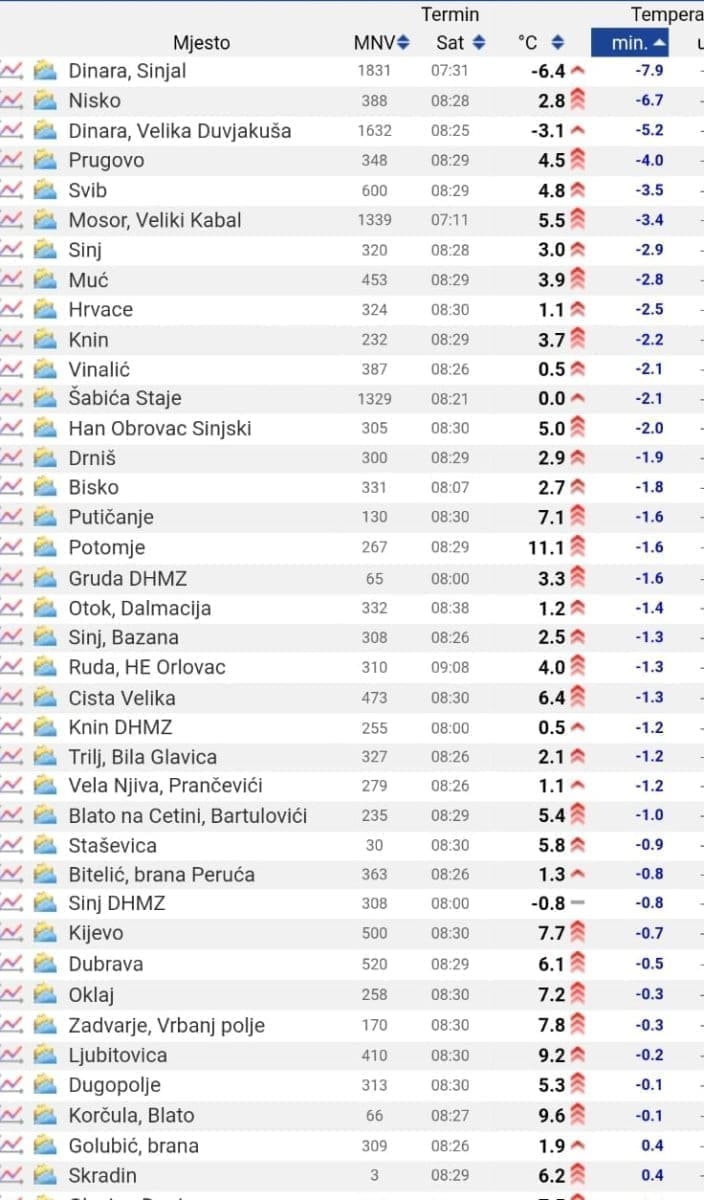
Task: Open the forecast icon next to Sinj
Action: [x=44, y=250]
